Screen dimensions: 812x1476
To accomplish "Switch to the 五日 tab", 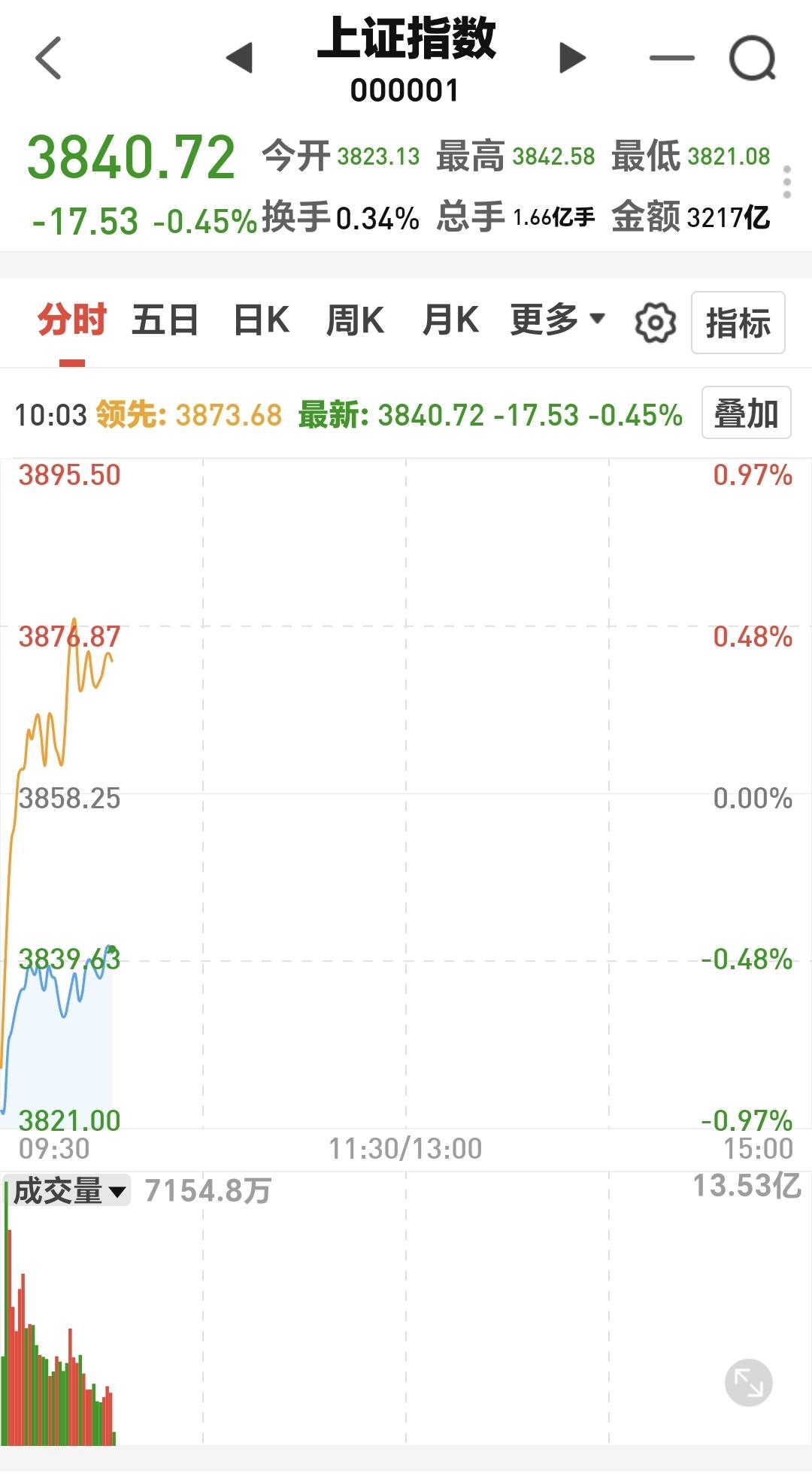I will [165, 320].
